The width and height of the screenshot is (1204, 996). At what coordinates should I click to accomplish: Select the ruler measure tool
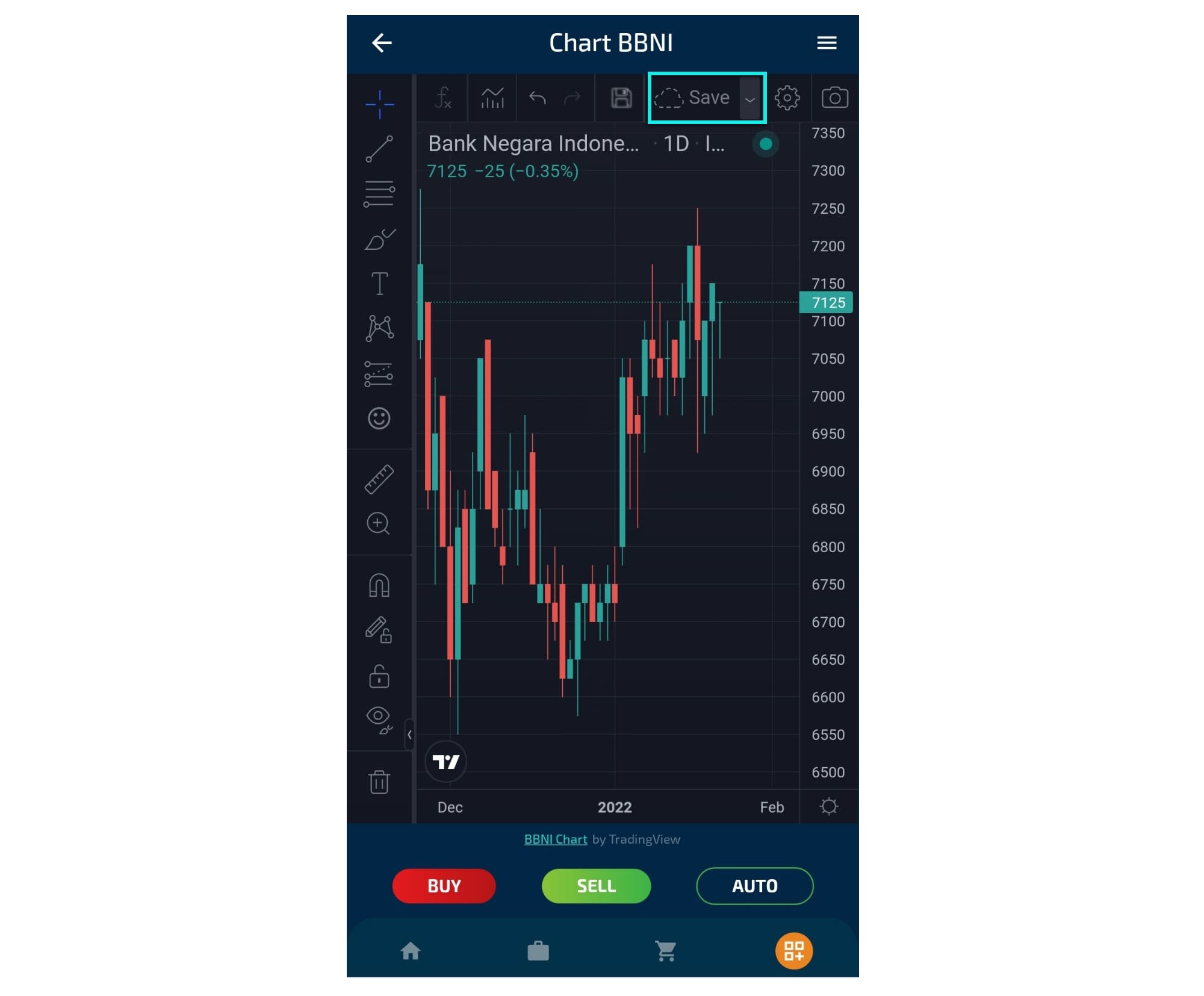click(379, 479)
